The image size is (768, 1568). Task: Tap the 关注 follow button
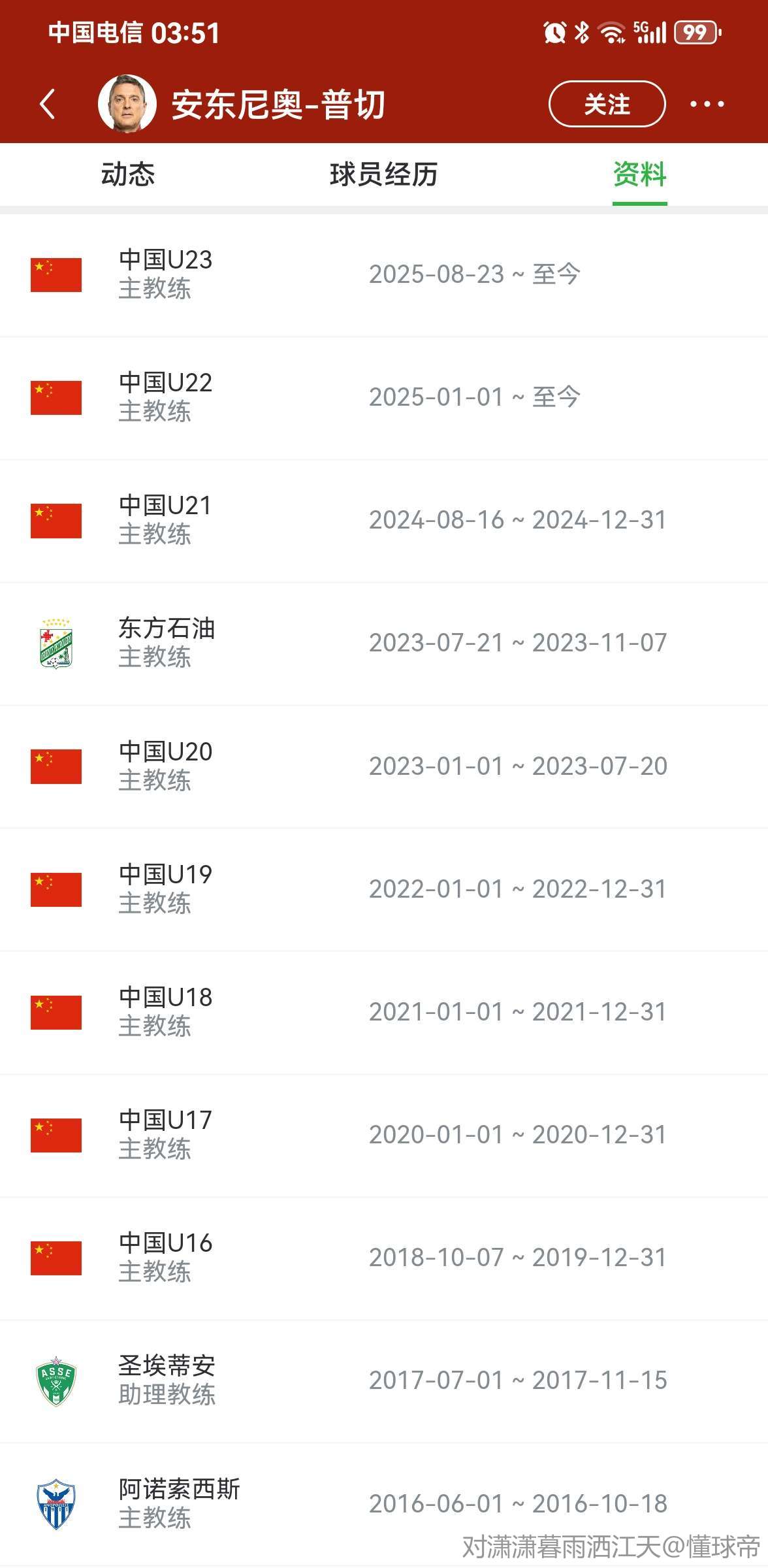coord(607,104)
